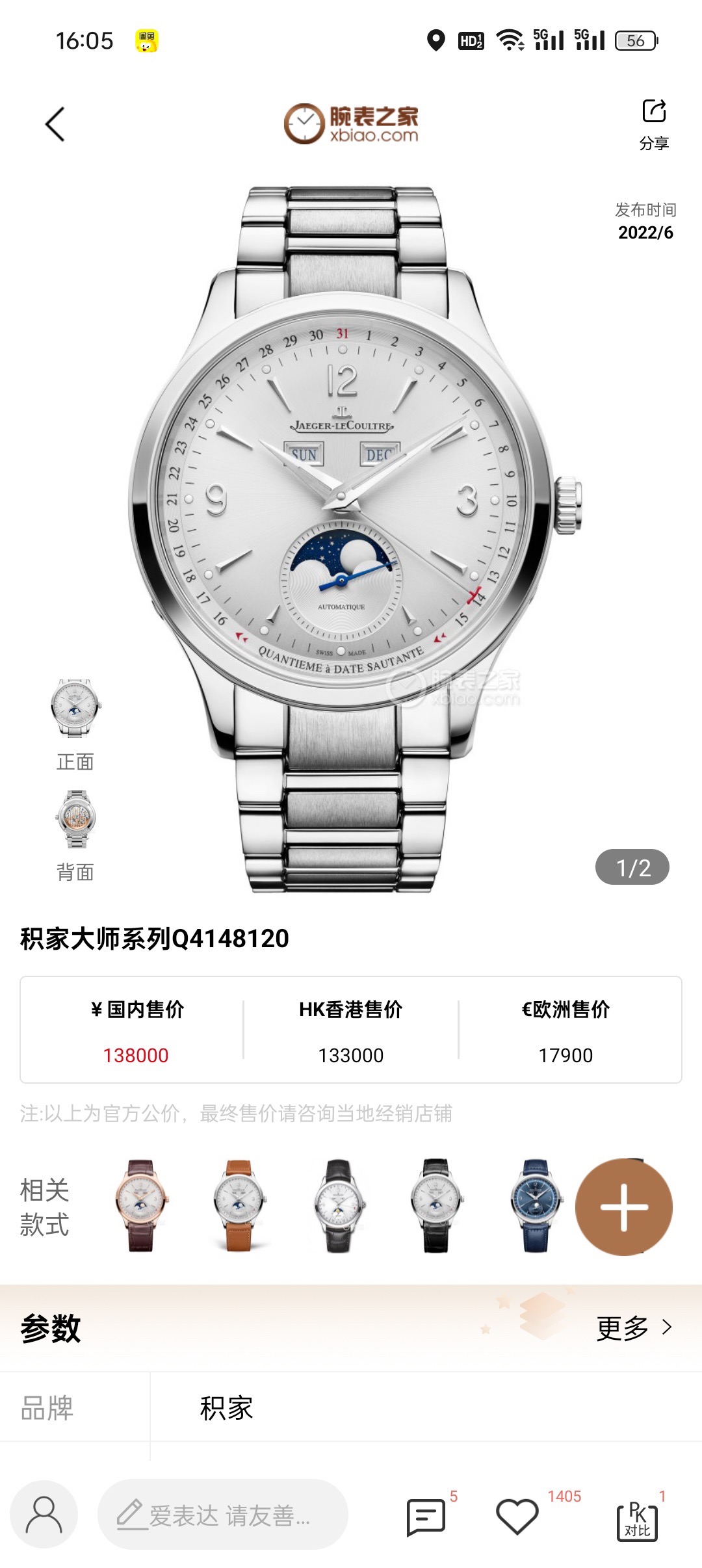Open the rose gold related watch
The image size is (702, 1568).
[x=141, y=1207]
